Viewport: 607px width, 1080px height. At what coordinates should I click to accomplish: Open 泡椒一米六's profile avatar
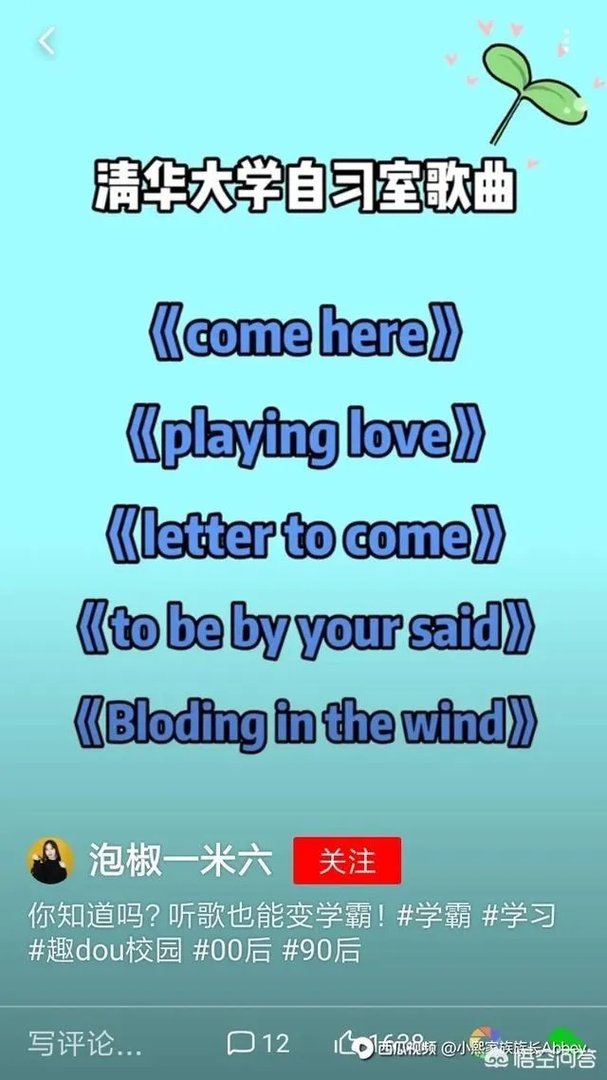coord(51,860)
